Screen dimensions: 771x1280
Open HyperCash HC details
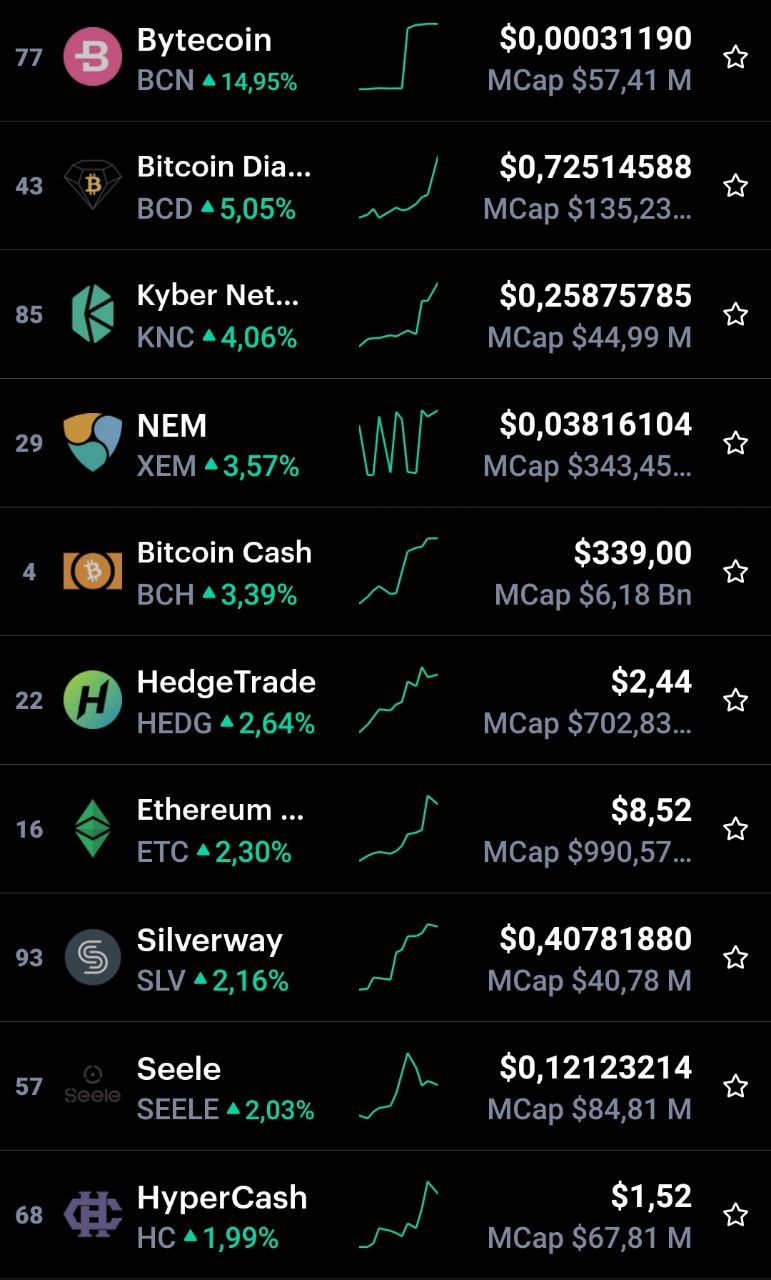pyautogui.click(x=385, y=1215)
